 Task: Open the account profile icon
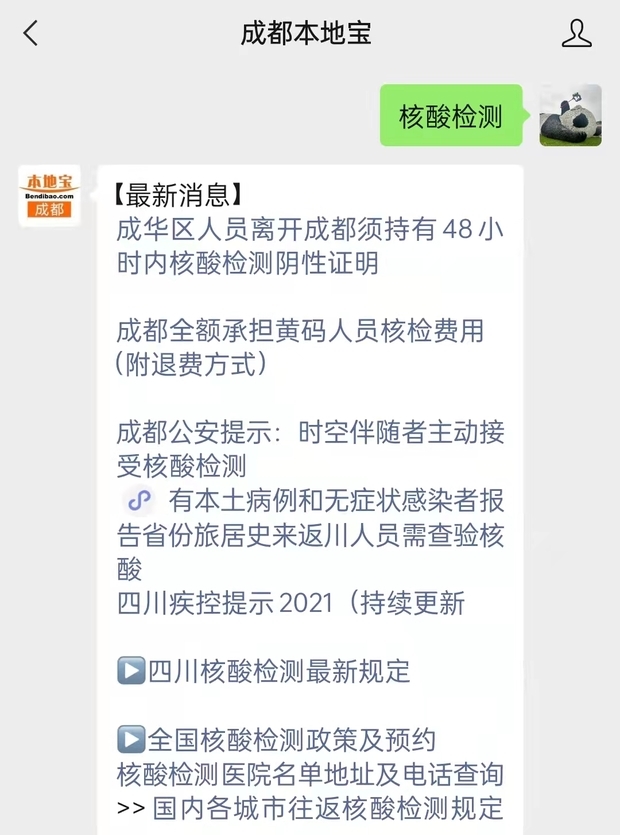tap(576, 33)
